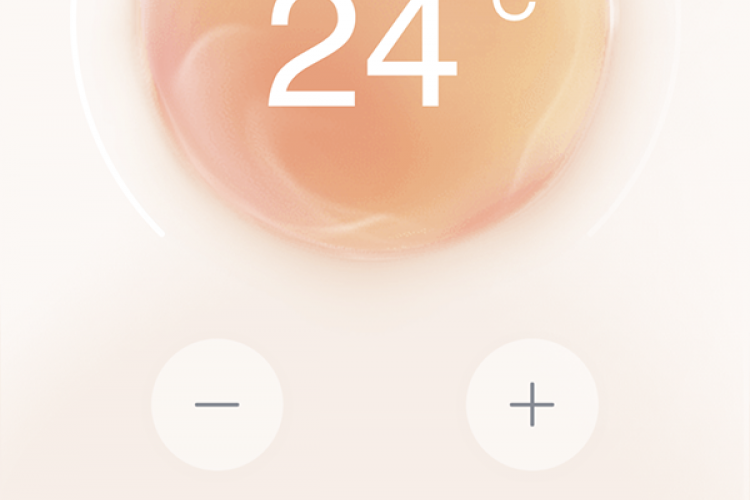The width and height of the screenshot is (750, 500).
Task: Decrease temperature with the minus button
Action: click(x=217, y=405)
